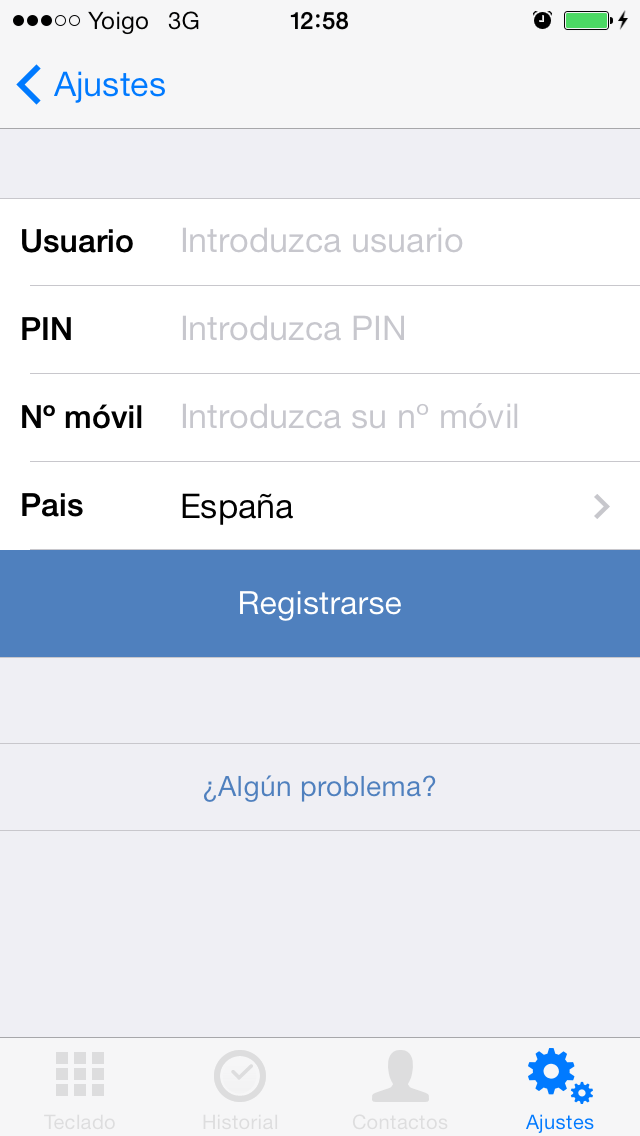Open the Pais country picker
The image size is (640, 1136).
[x=390, y=506]
